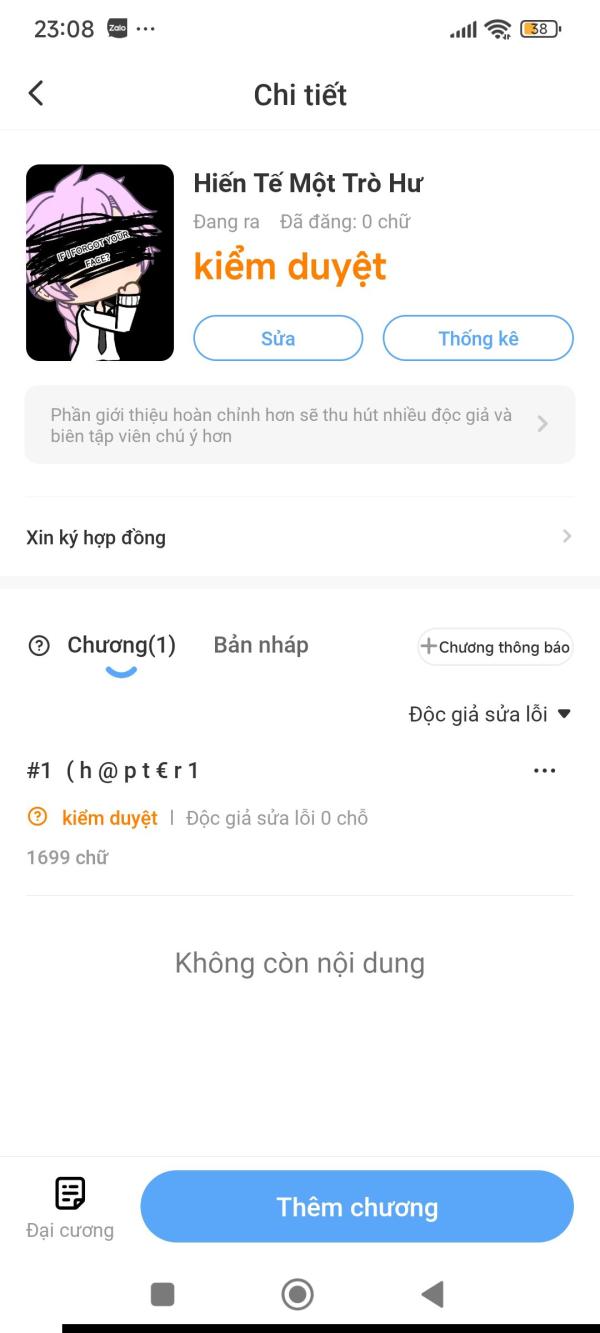Open the novel cover image
600x1333 pixels.
click(x=100, y=263)
